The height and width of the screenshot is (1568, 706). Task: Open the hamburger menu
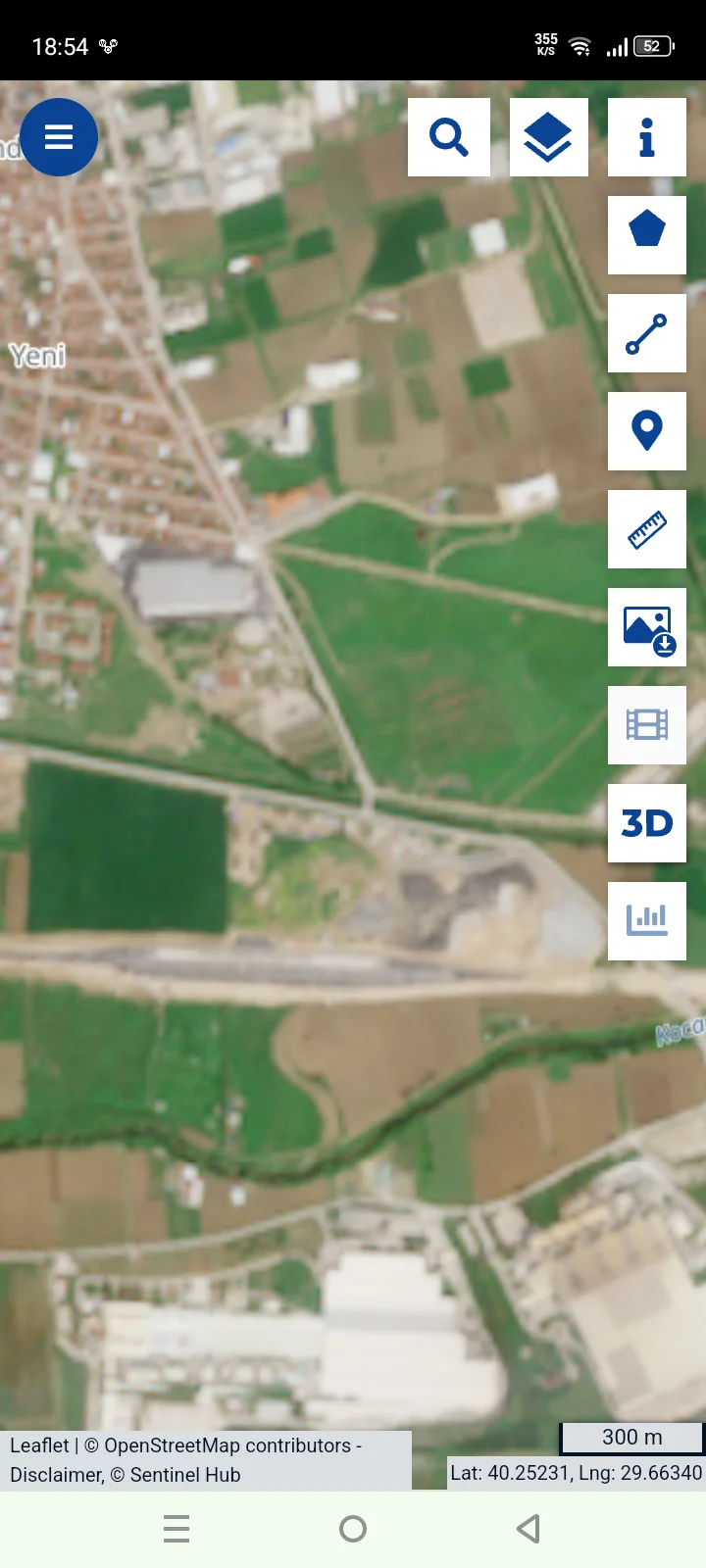(x=59, y=137)
